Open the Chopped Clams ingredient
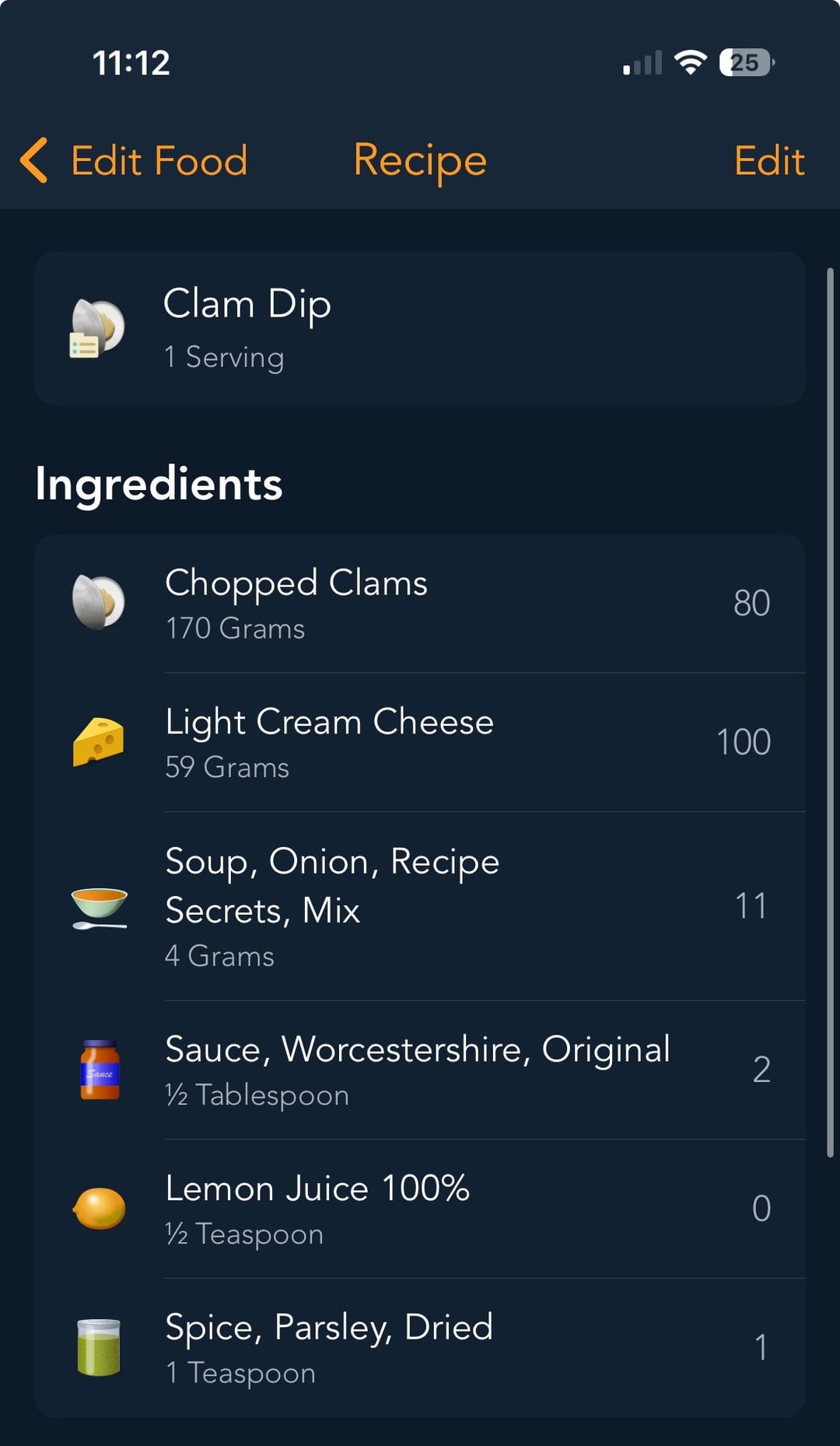 coord(420,604)
